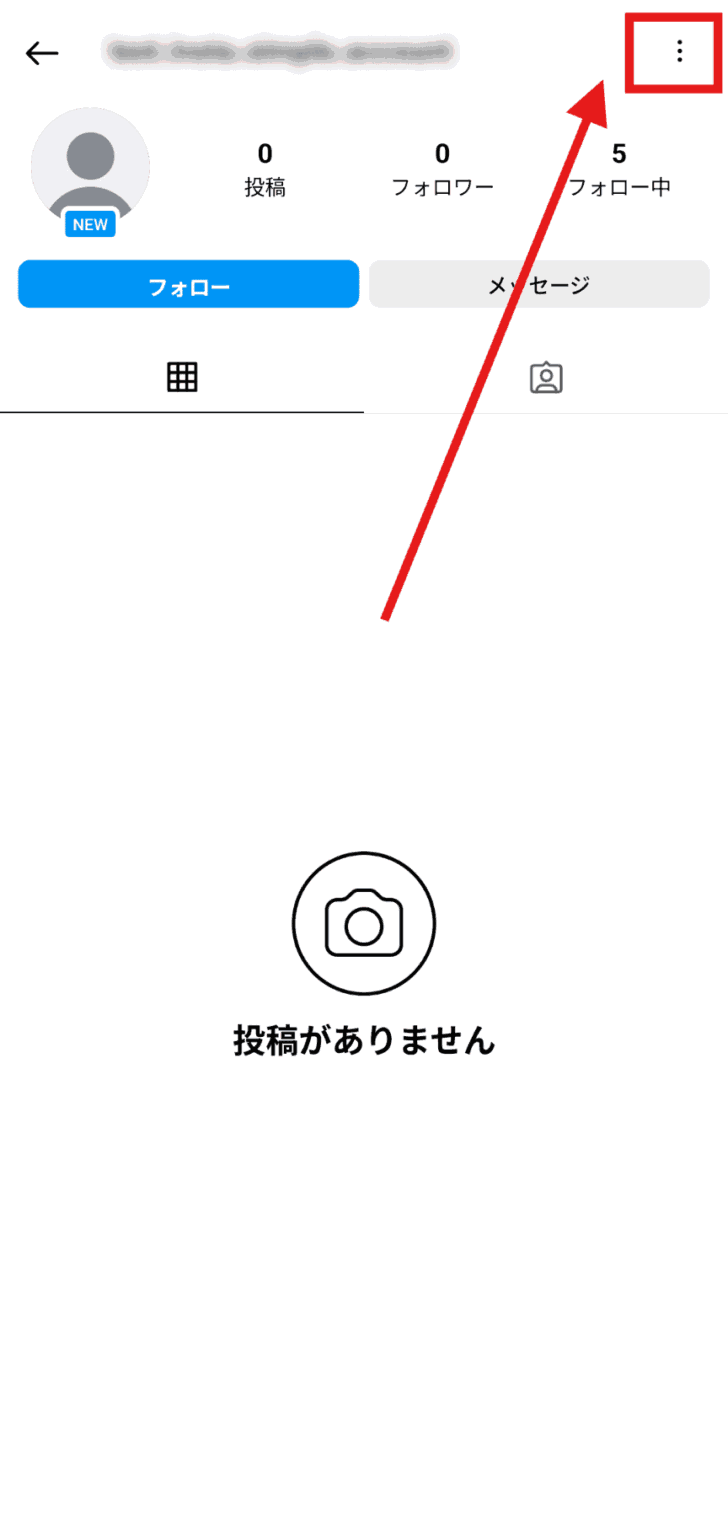This screenshot has height=1536, width=728.
Task: Switch to the posts grid tab
Action: tap(182, 377)
